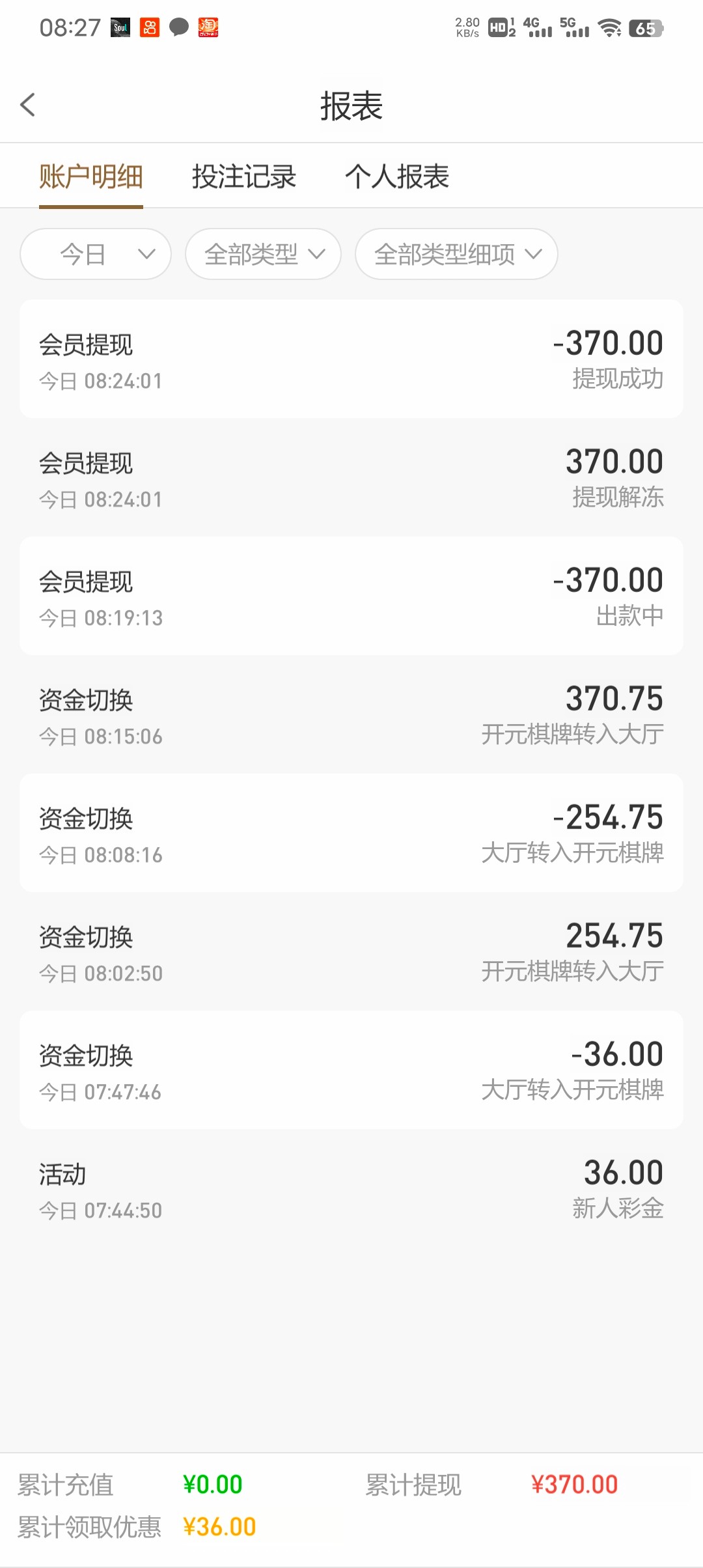Open the 全部类型 filter dropdown
Screen dimensions: 703x1568
click(x=263, y=254)
